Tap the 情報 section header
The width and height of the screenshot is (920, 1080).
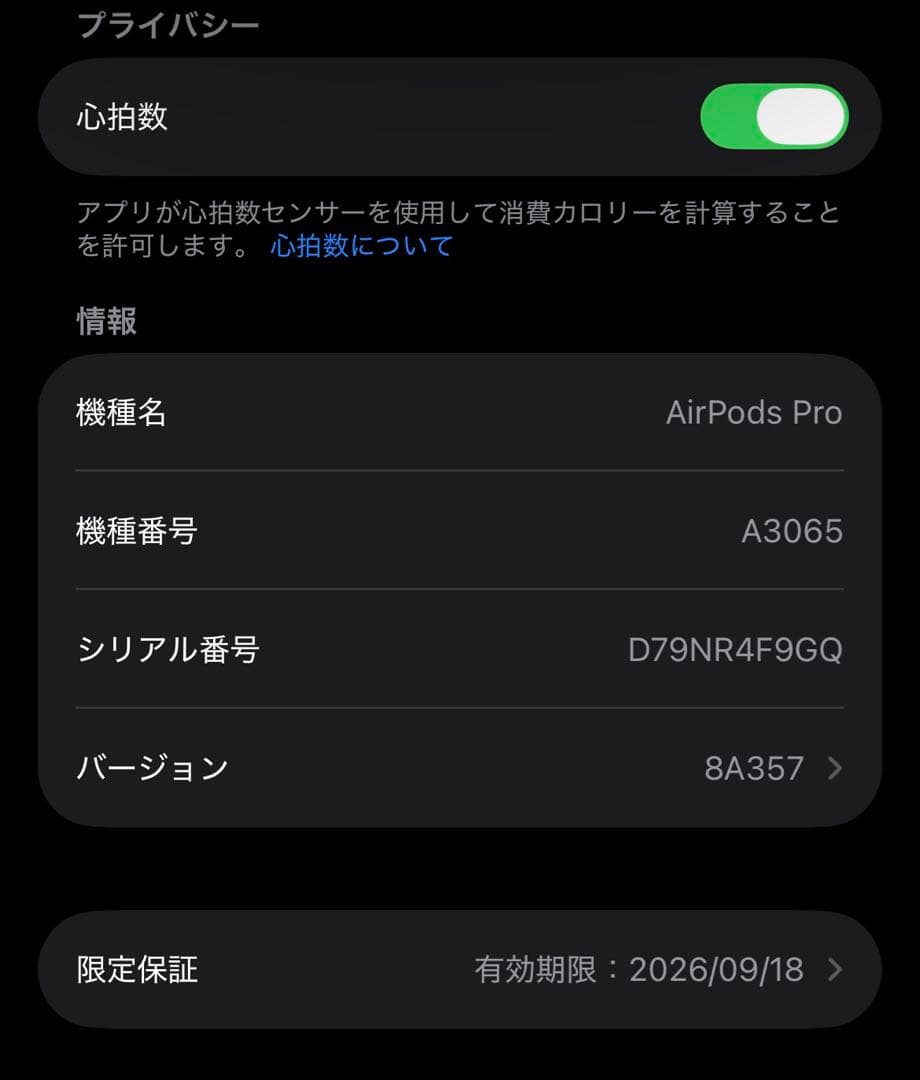coord(104,322)
